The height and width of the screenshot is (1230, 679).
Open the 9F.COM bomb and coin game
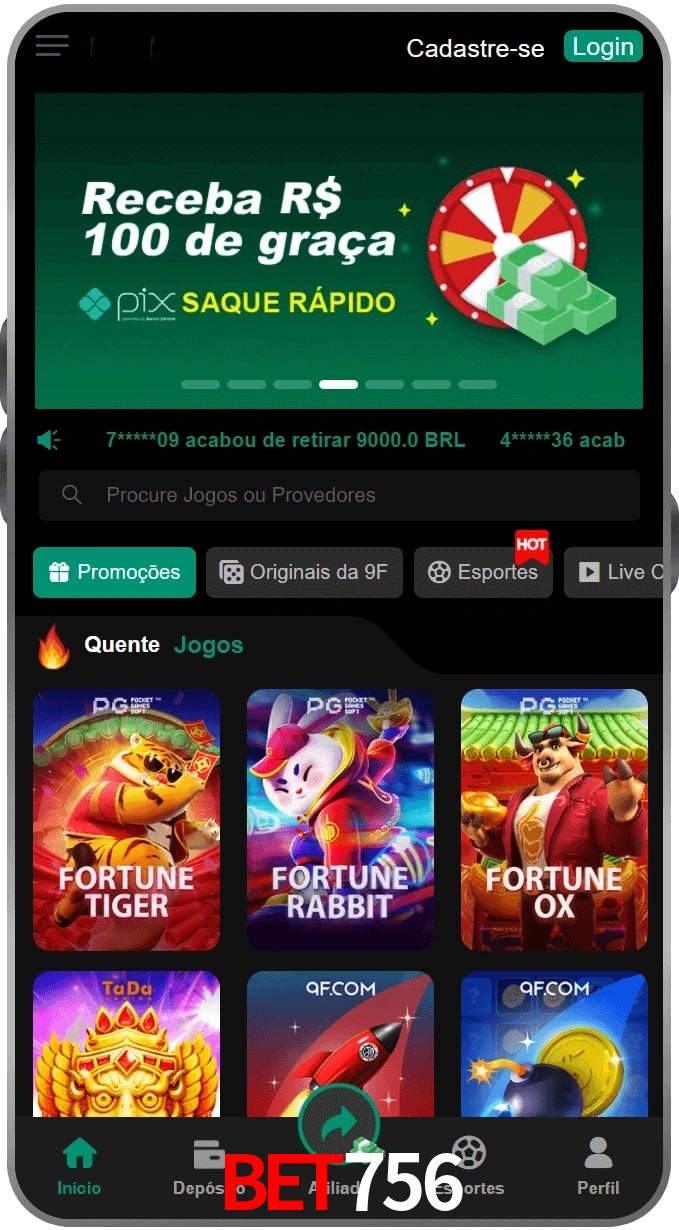coord(554,1043)
